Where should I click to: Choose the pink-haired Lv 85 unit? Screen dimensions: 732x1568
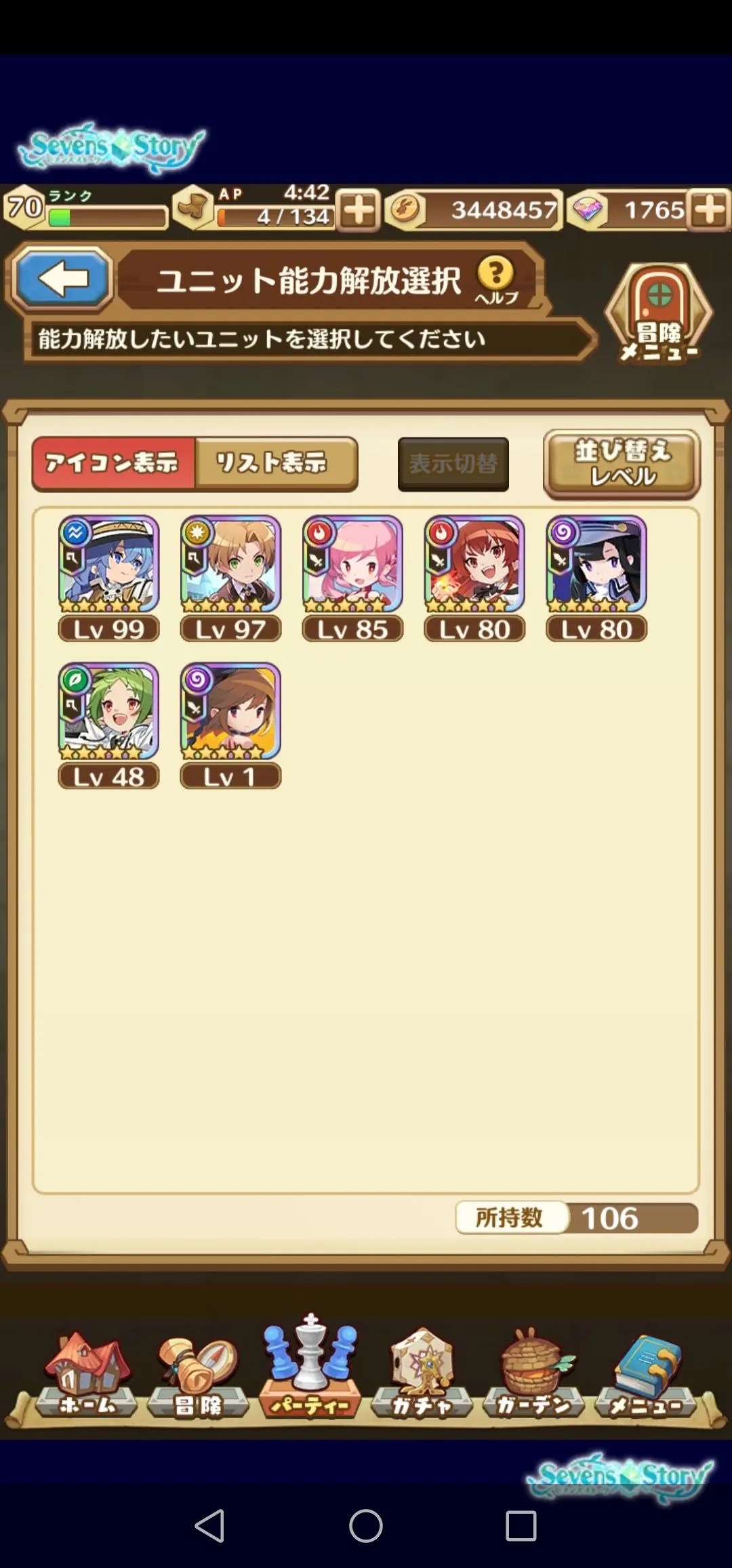(352, 565)
